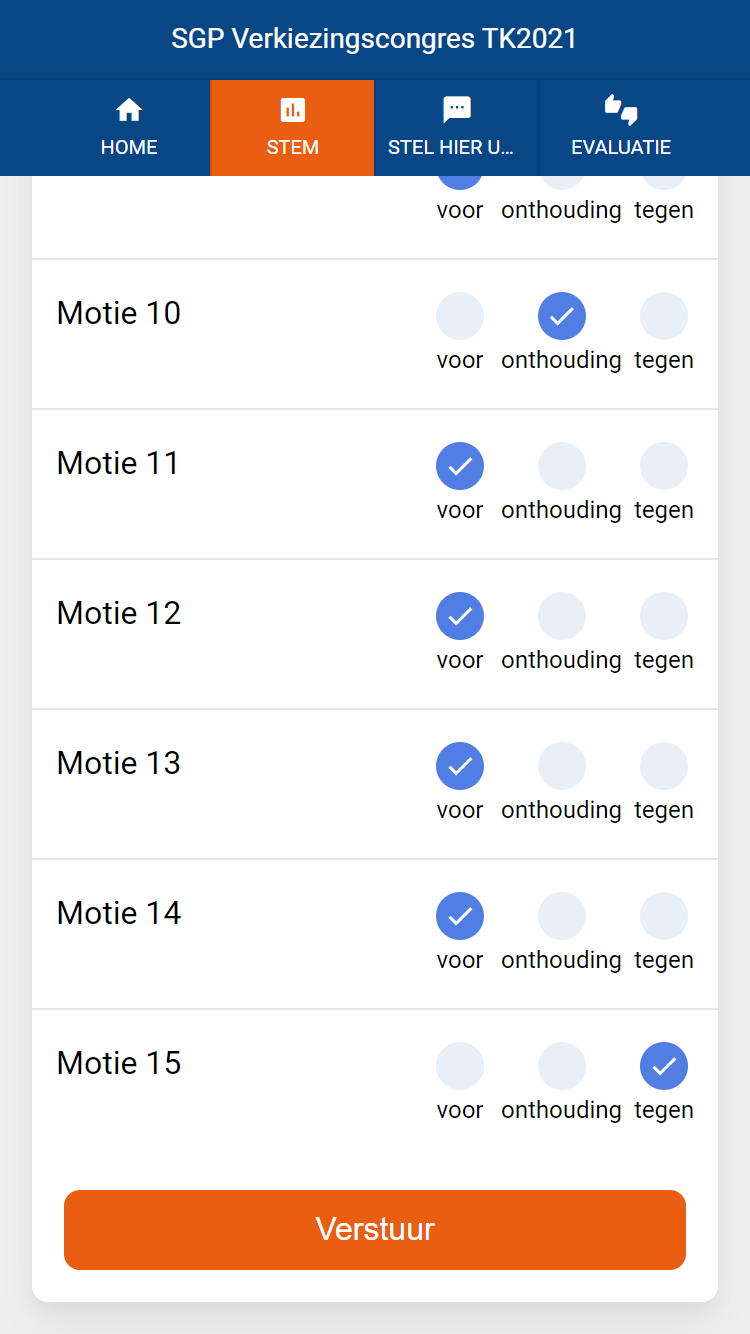The image size is (750, 1334).
Task: Tap the checked tegen option for Motie 15
Action: [664, 1067]
